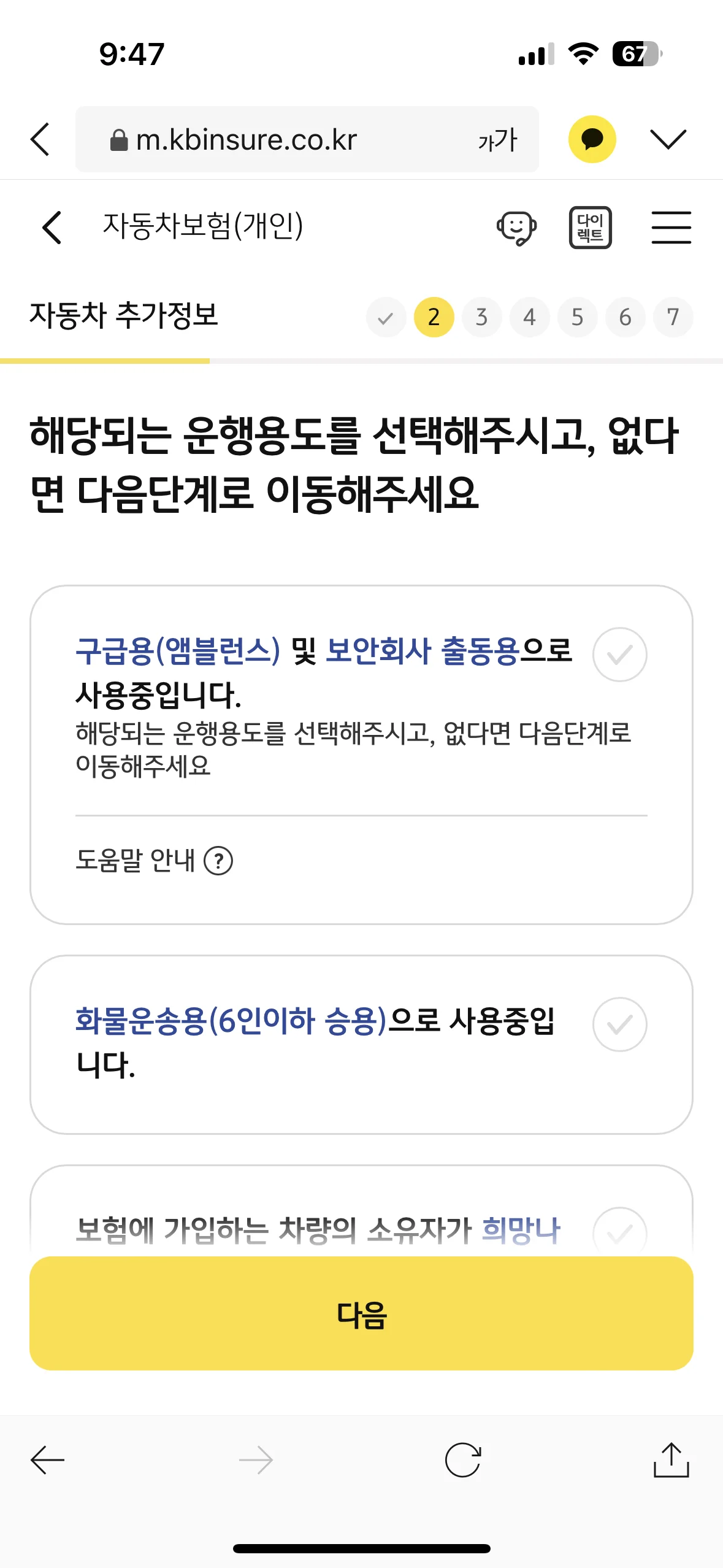The width and height of the screenshot is (723, 1568).
Task: Jump to step 7 in progress indicator
Action: click(673, 317)
